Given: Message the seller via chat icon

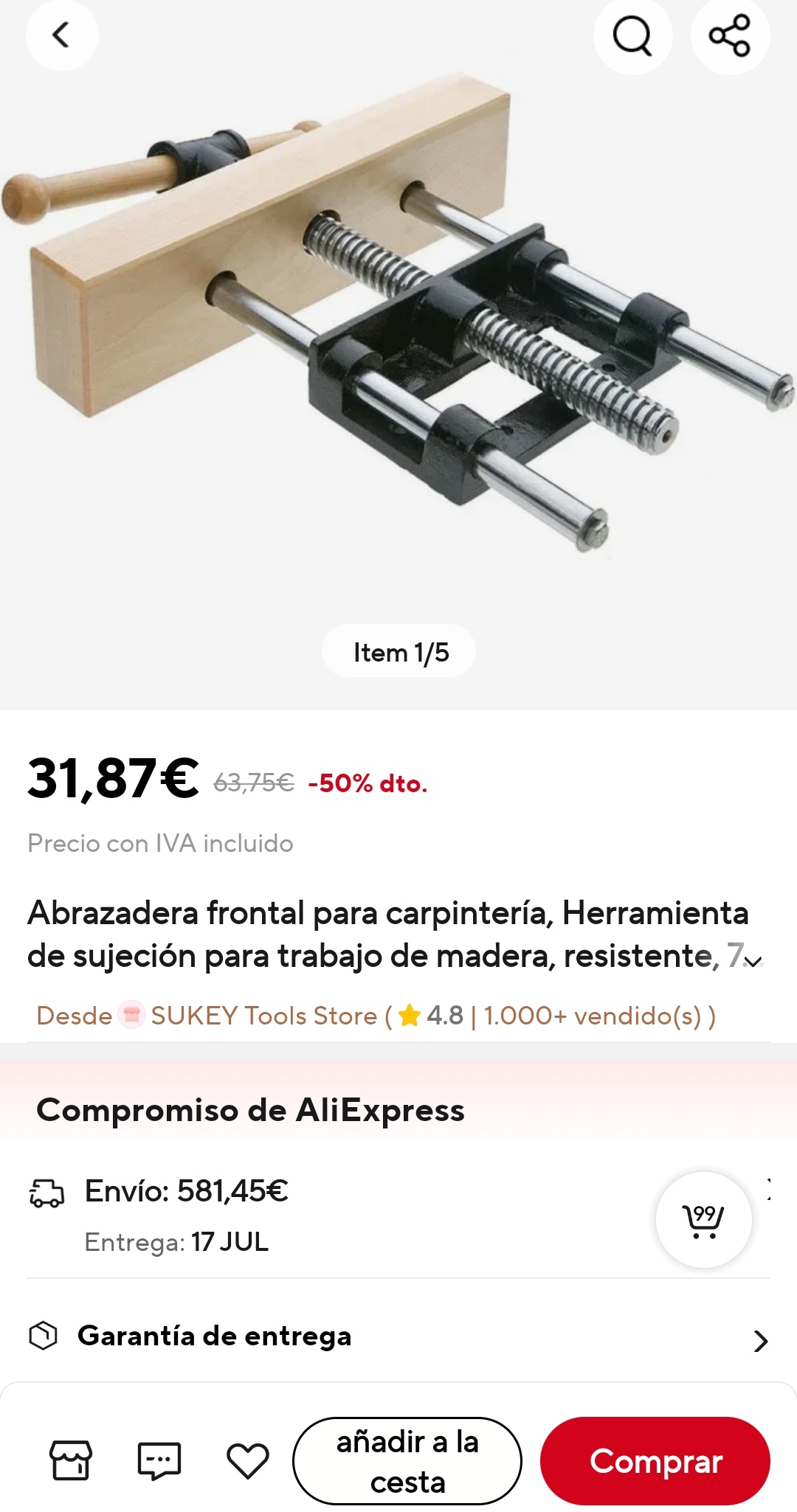Looking at the screenshot, I should coord(159,1460).
